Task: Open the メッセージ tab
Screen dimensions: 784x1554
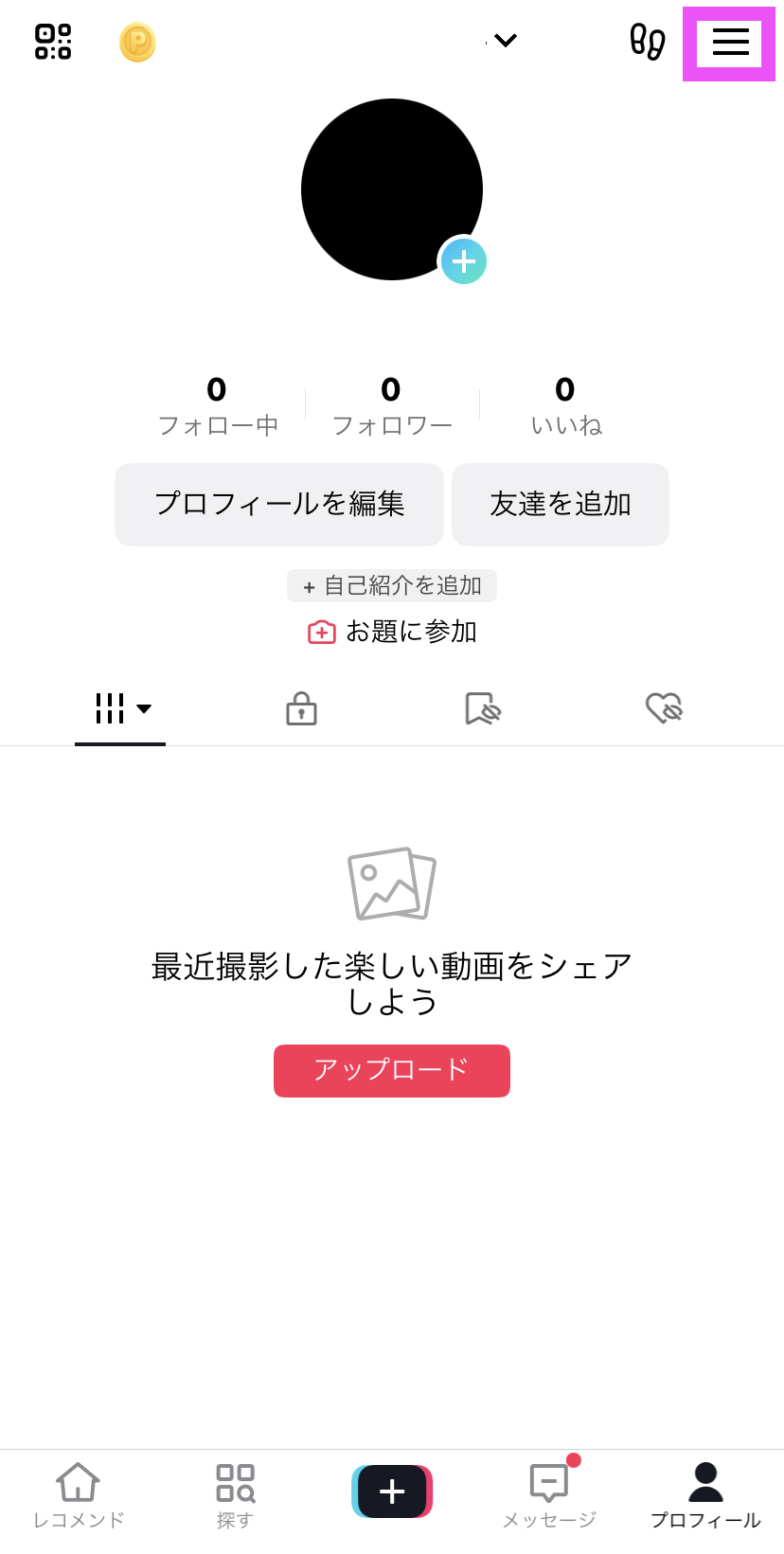Action: coord(549,1496)
